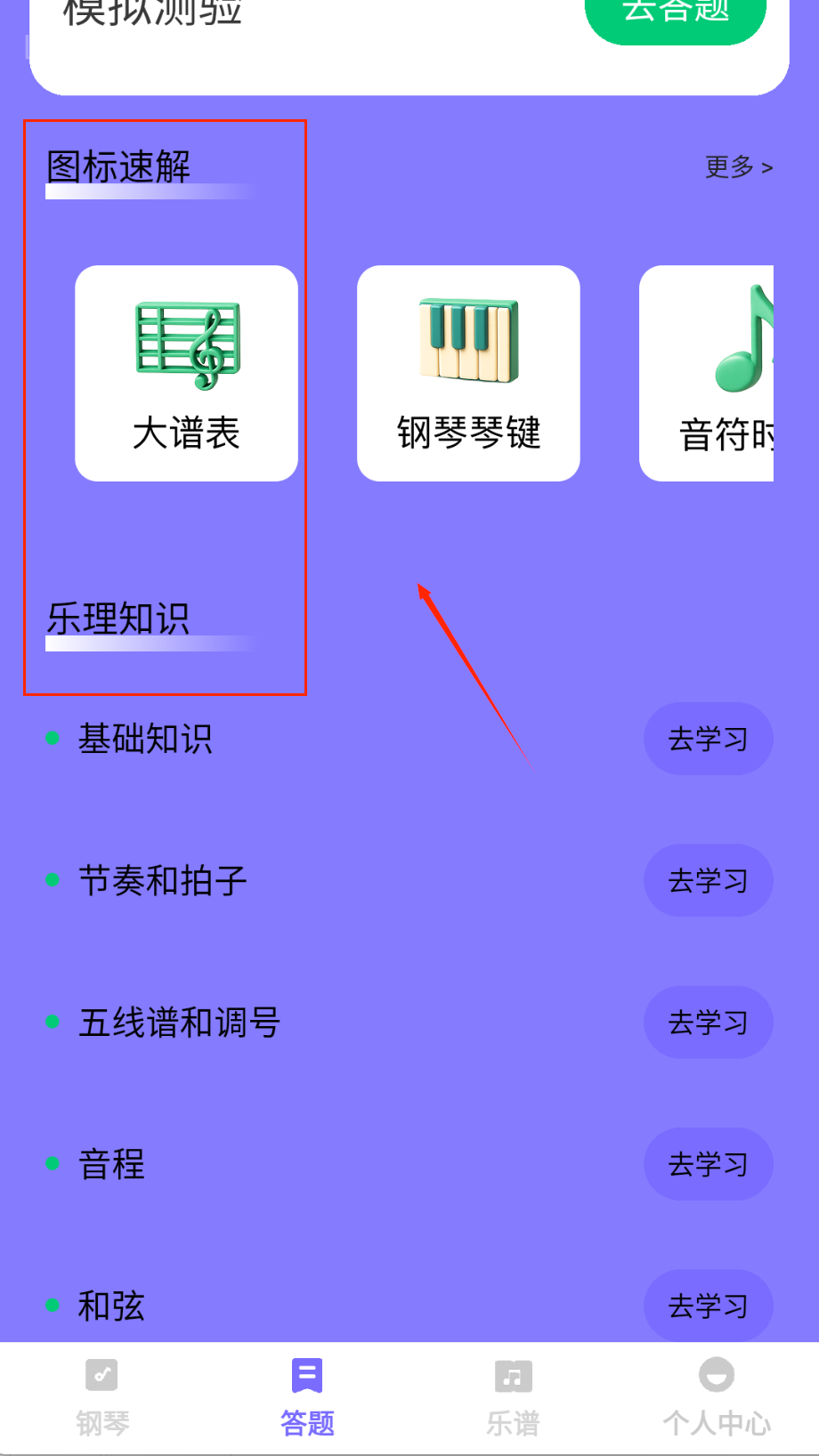Open the 大谱表 card
Image resolution: width=819 pixels, height=1456 pixels.
186,373
